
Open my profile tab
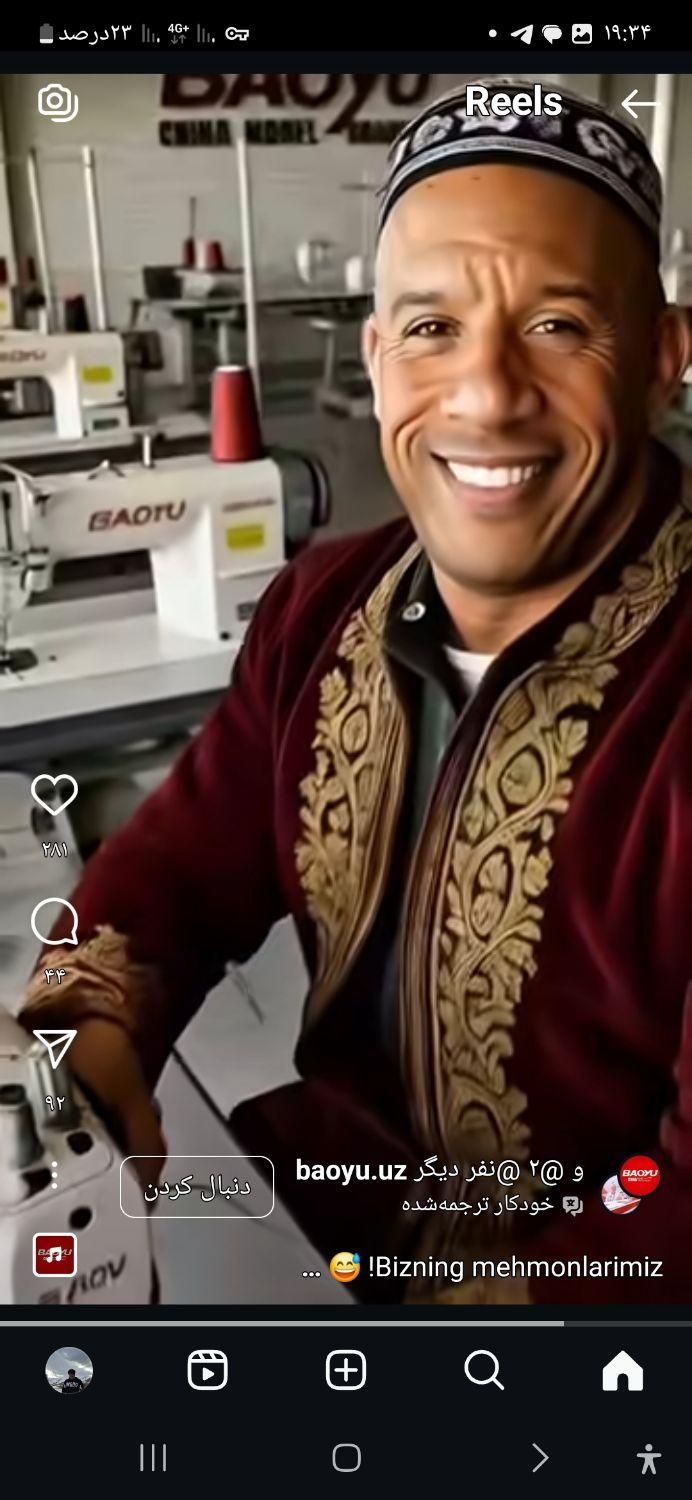tap(69, 1370)
